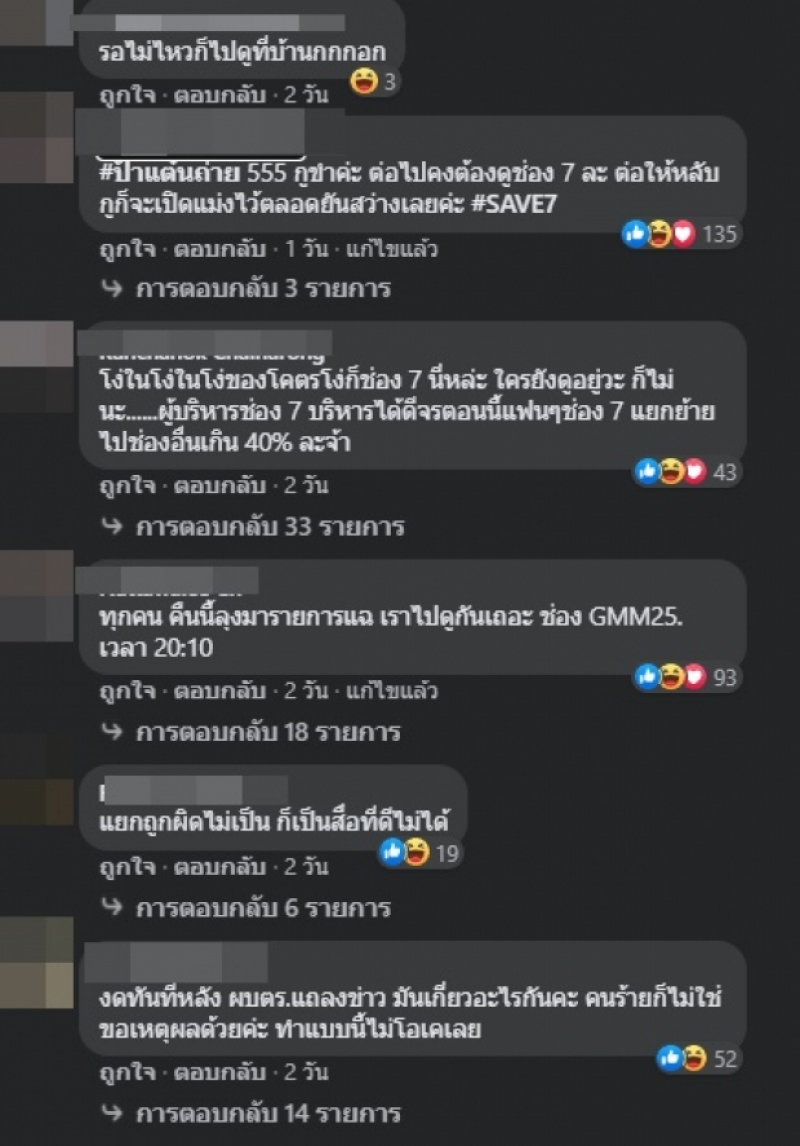Viewport: 800px width, 1146px height.
Task: Like the comment starting with แยกถูกผิดไม่เป็น
Action: 127,867
